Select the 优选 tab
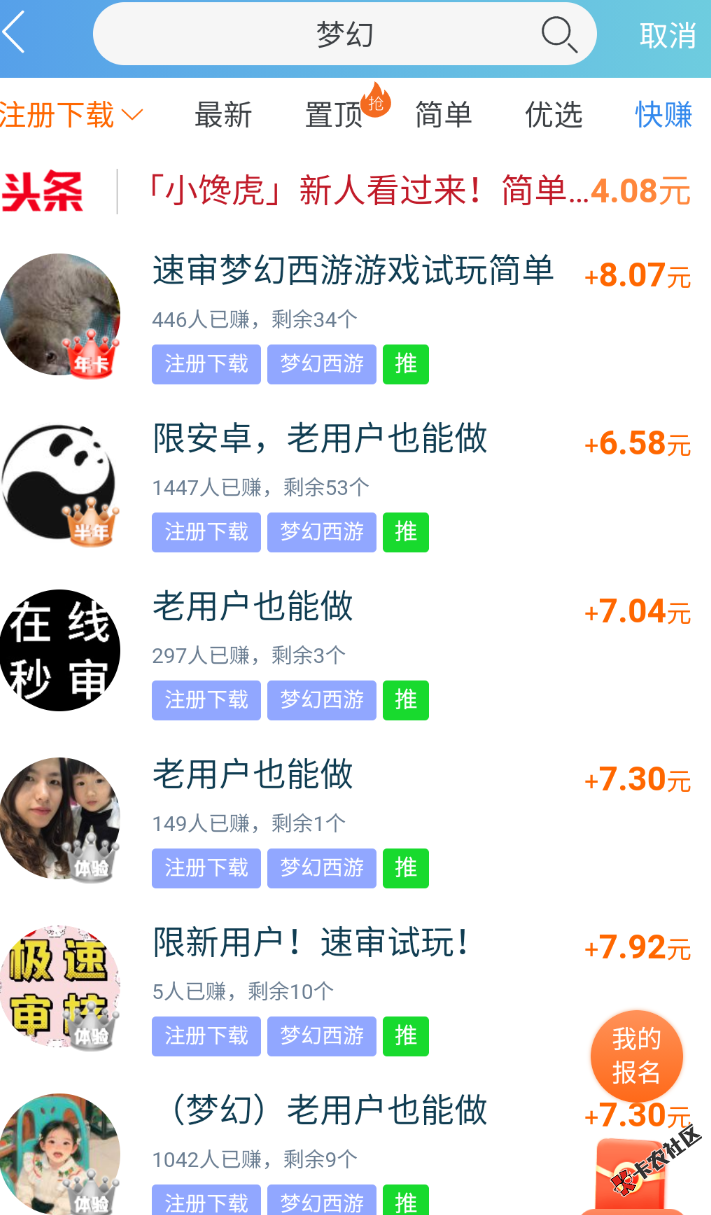 pos(553,115)
